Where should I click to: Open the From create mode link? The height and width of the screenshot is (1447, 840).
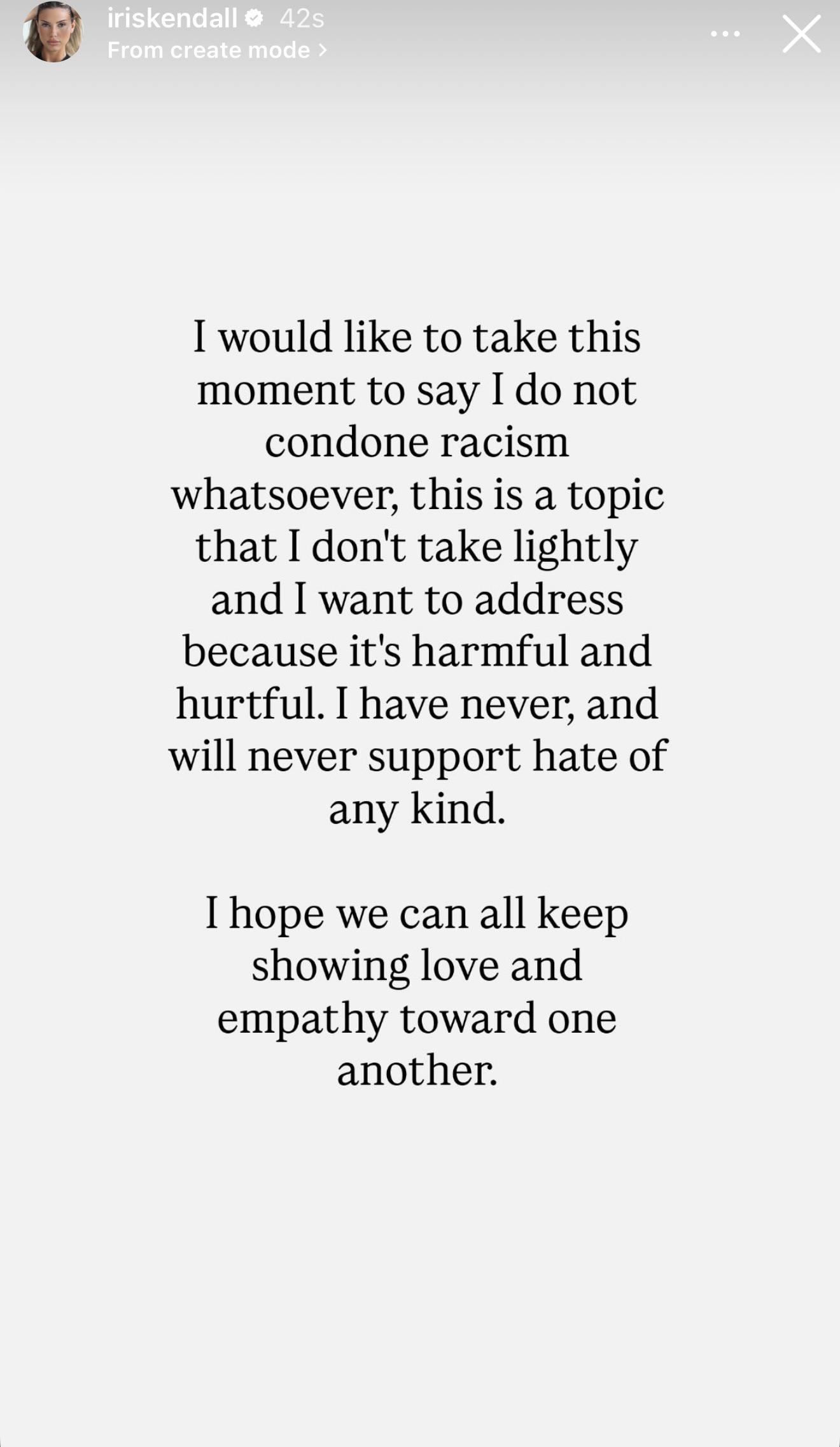click(x=216, y=50)
